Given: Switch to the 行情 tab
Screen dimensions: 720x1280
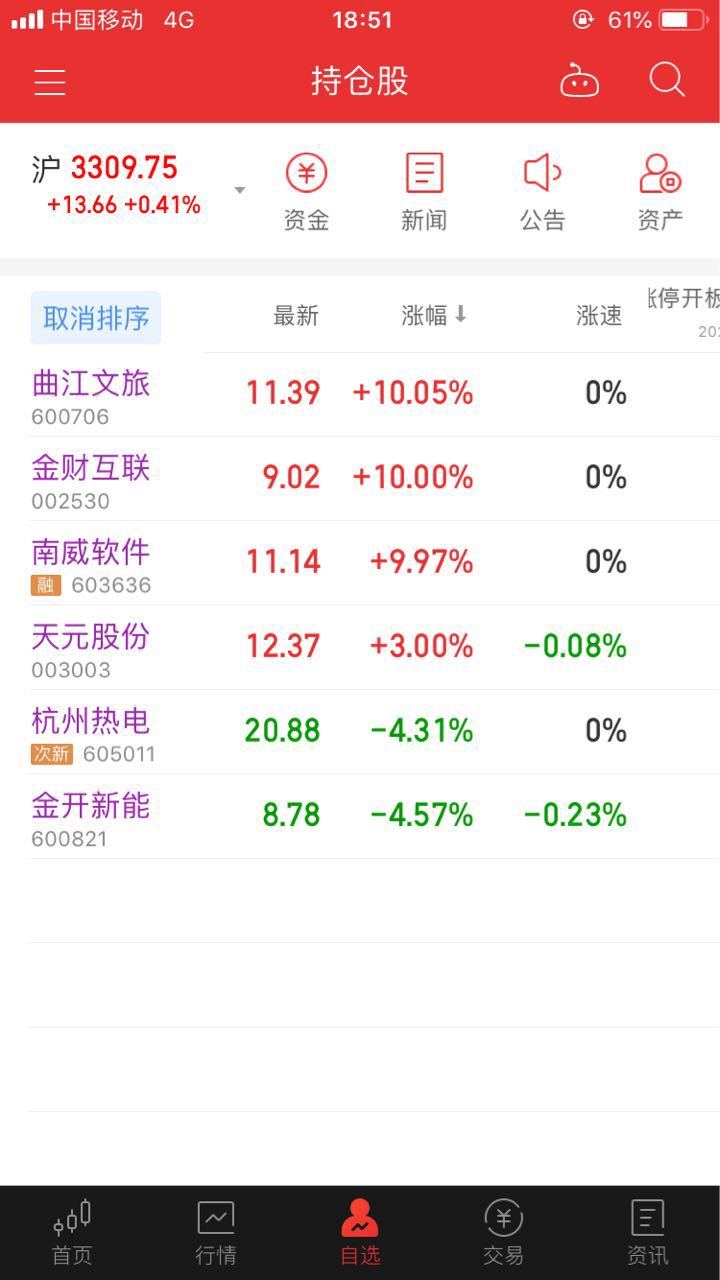Looking at the screenshot, I should point(216,1233).
